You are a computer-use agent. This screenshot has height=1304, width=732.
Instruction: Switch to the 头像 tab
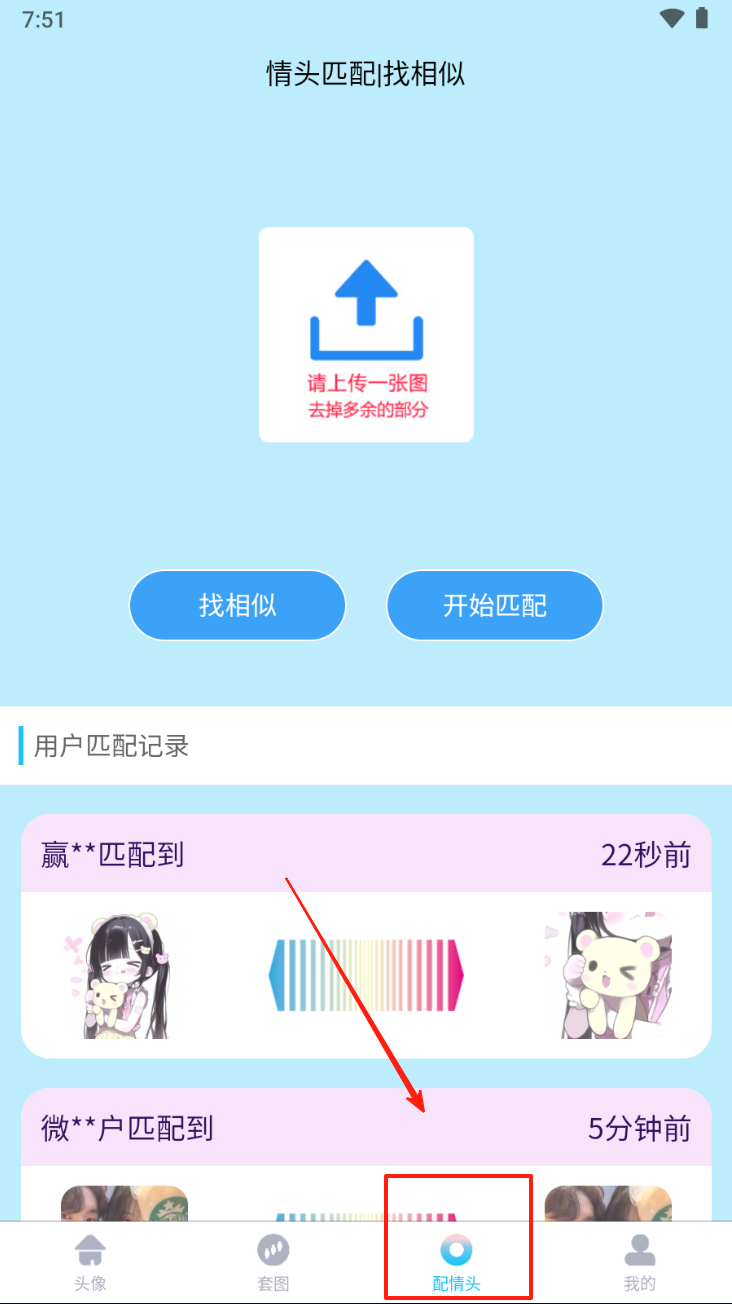91,1262
